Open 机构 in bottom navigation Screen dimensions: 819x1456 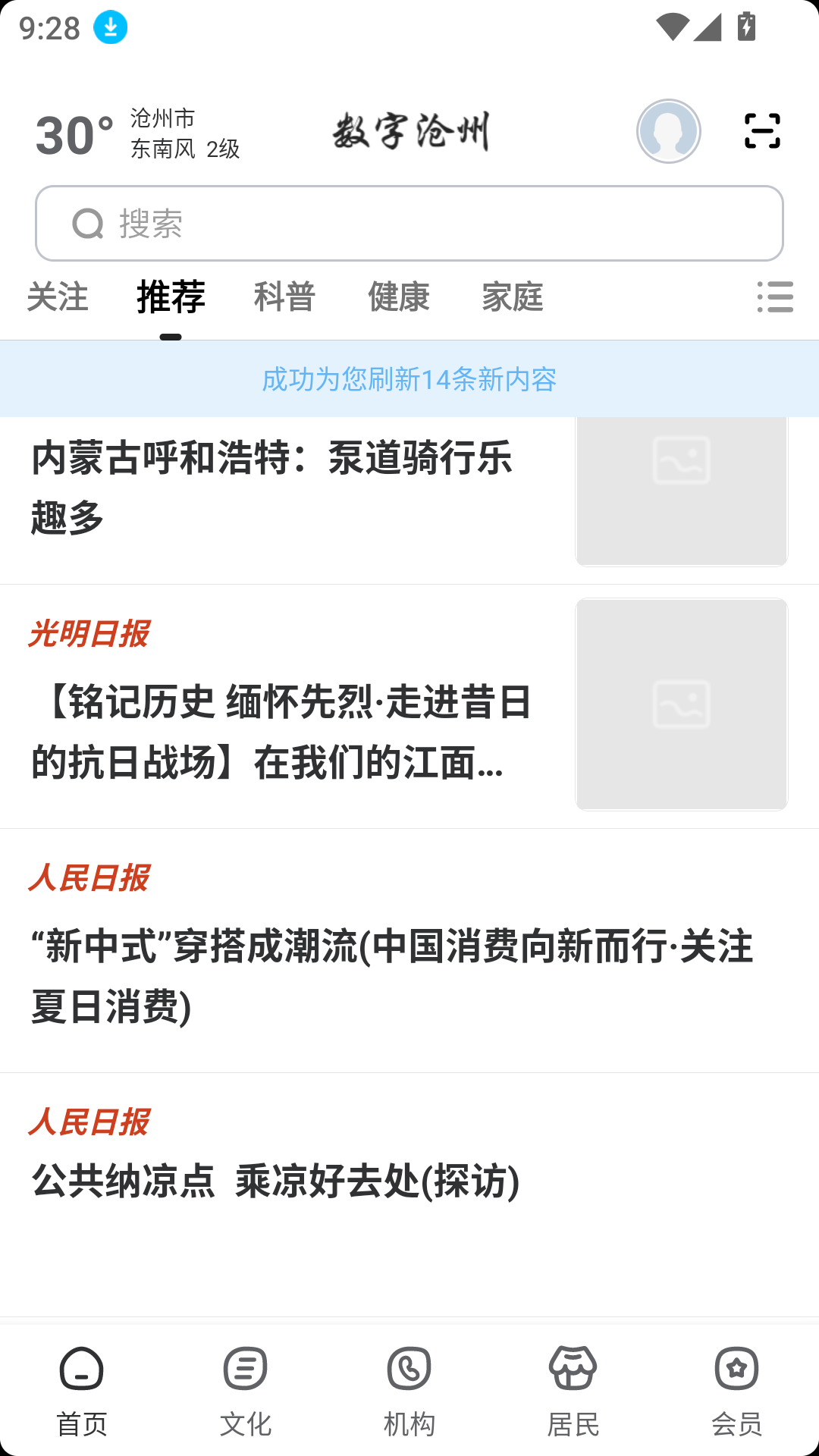pyautogui.click(x=409, y=1391)
